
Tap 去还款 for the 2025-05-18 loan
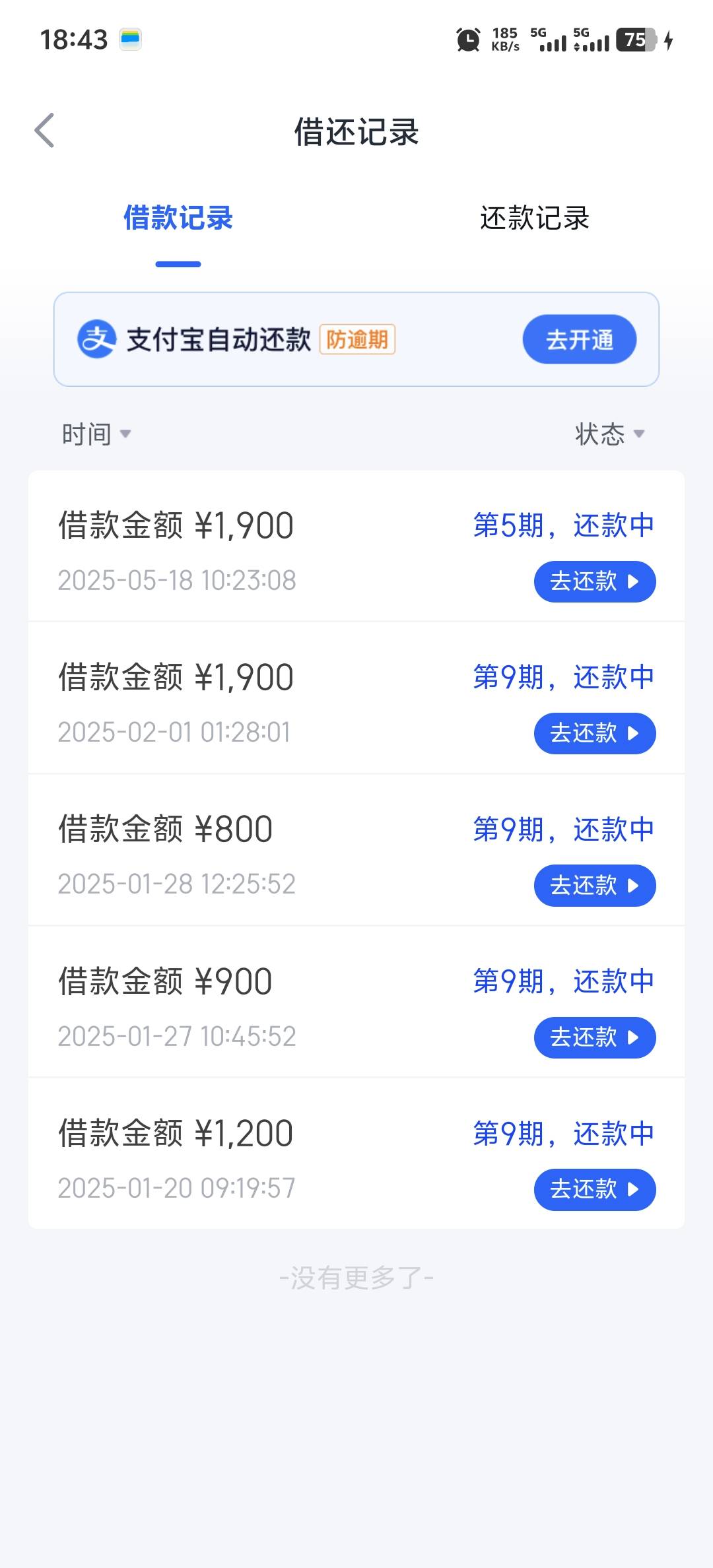pos(594,581)
